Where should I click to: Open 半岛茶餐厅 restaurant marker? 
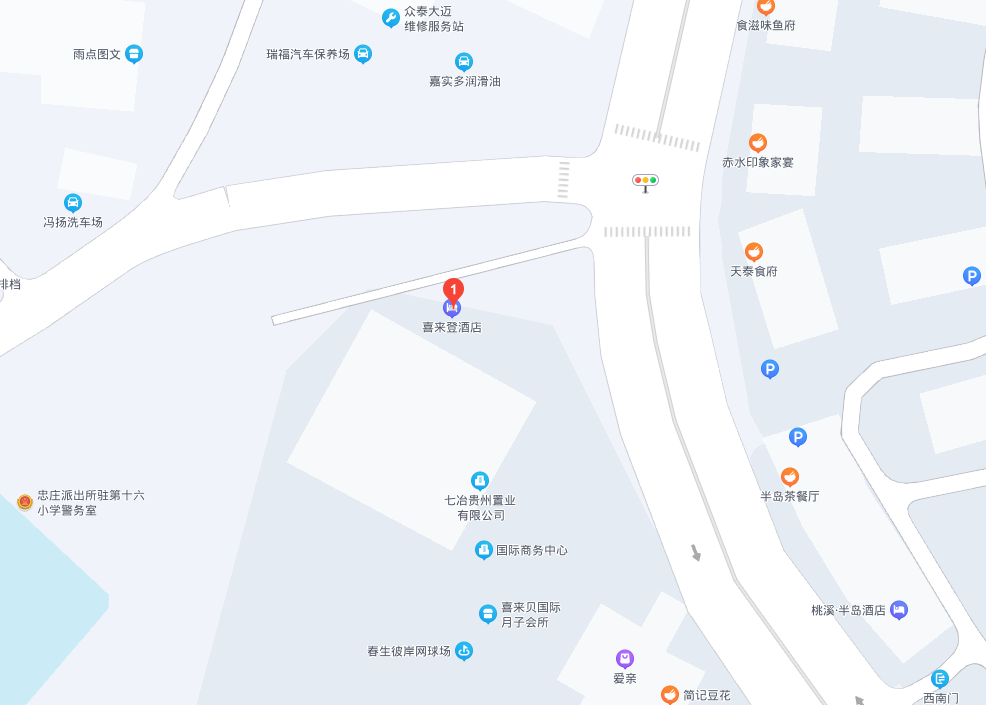[x=790, y=477]
